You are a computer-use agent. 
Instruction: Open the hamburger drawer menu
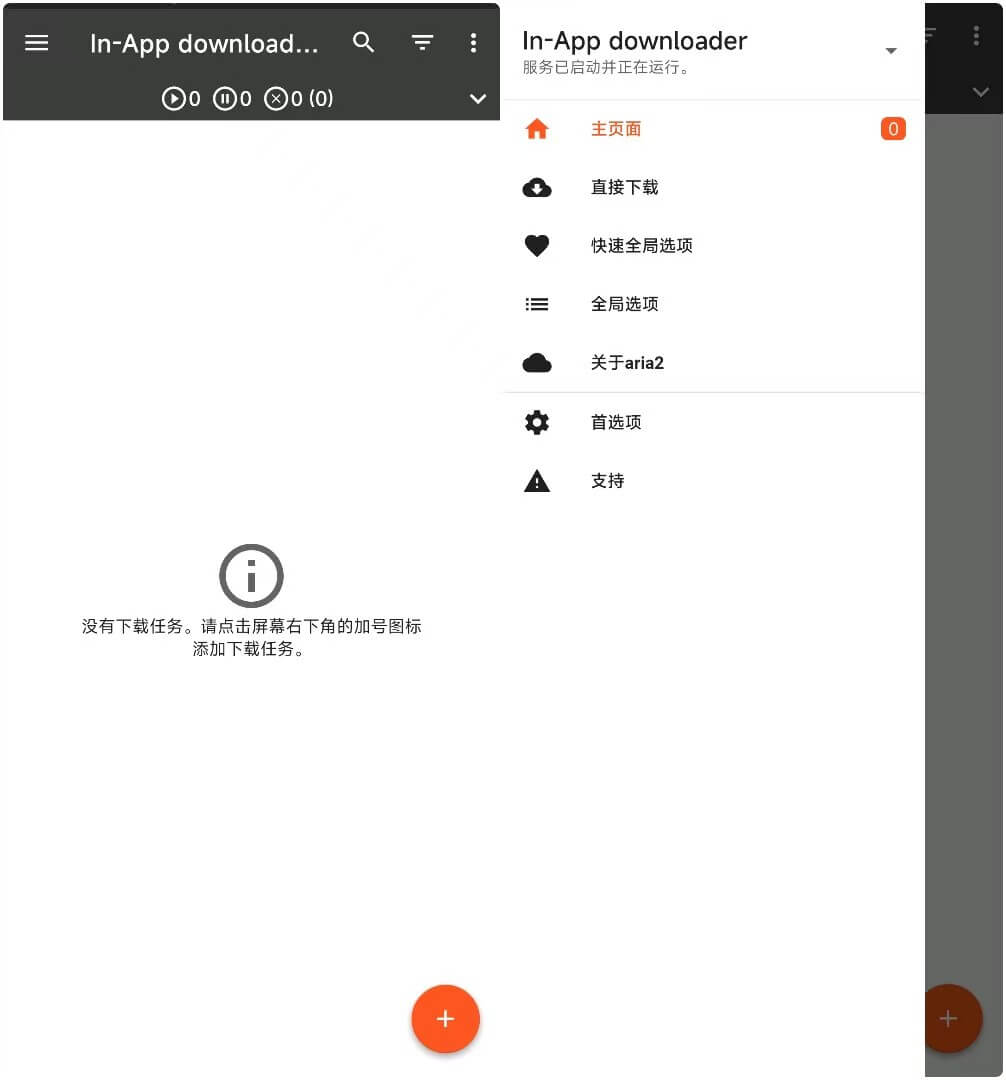[x=37, y=43]
